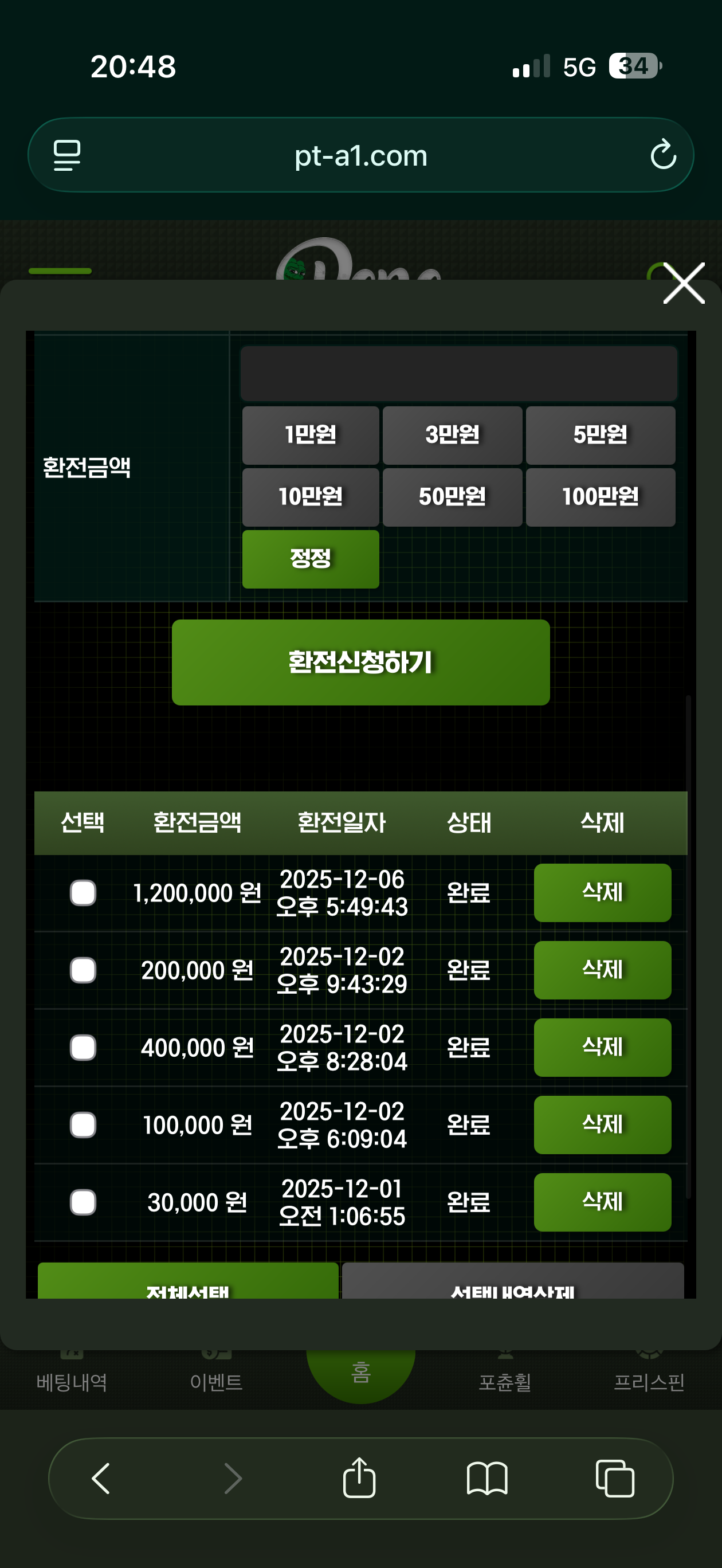Viewport: 722px width, 1568px height.
Task: Select the checkbox for 200,000 원 row
Action: point(83,970)
